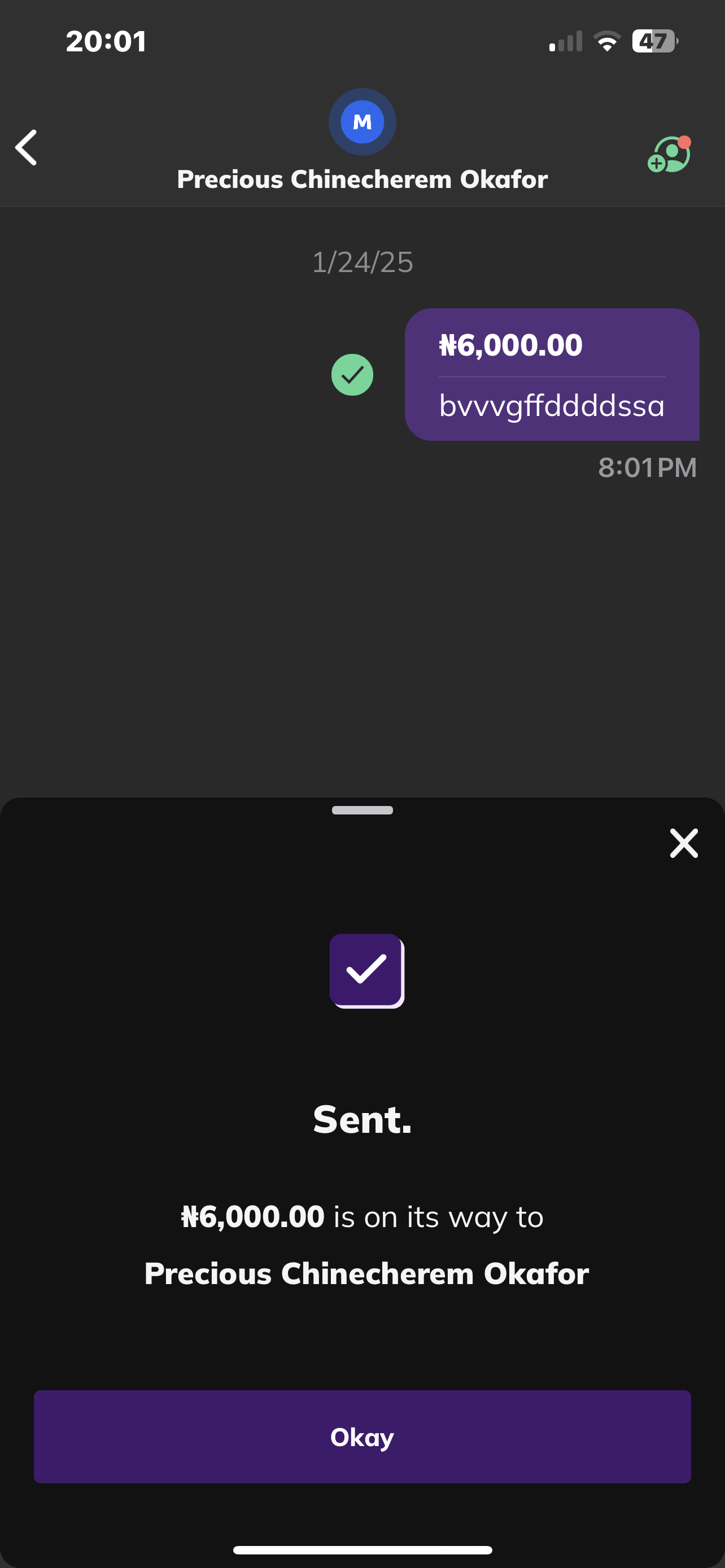Open the add contact icon
The width and height of the screenshot is (725, 1568).
point(669,155)
